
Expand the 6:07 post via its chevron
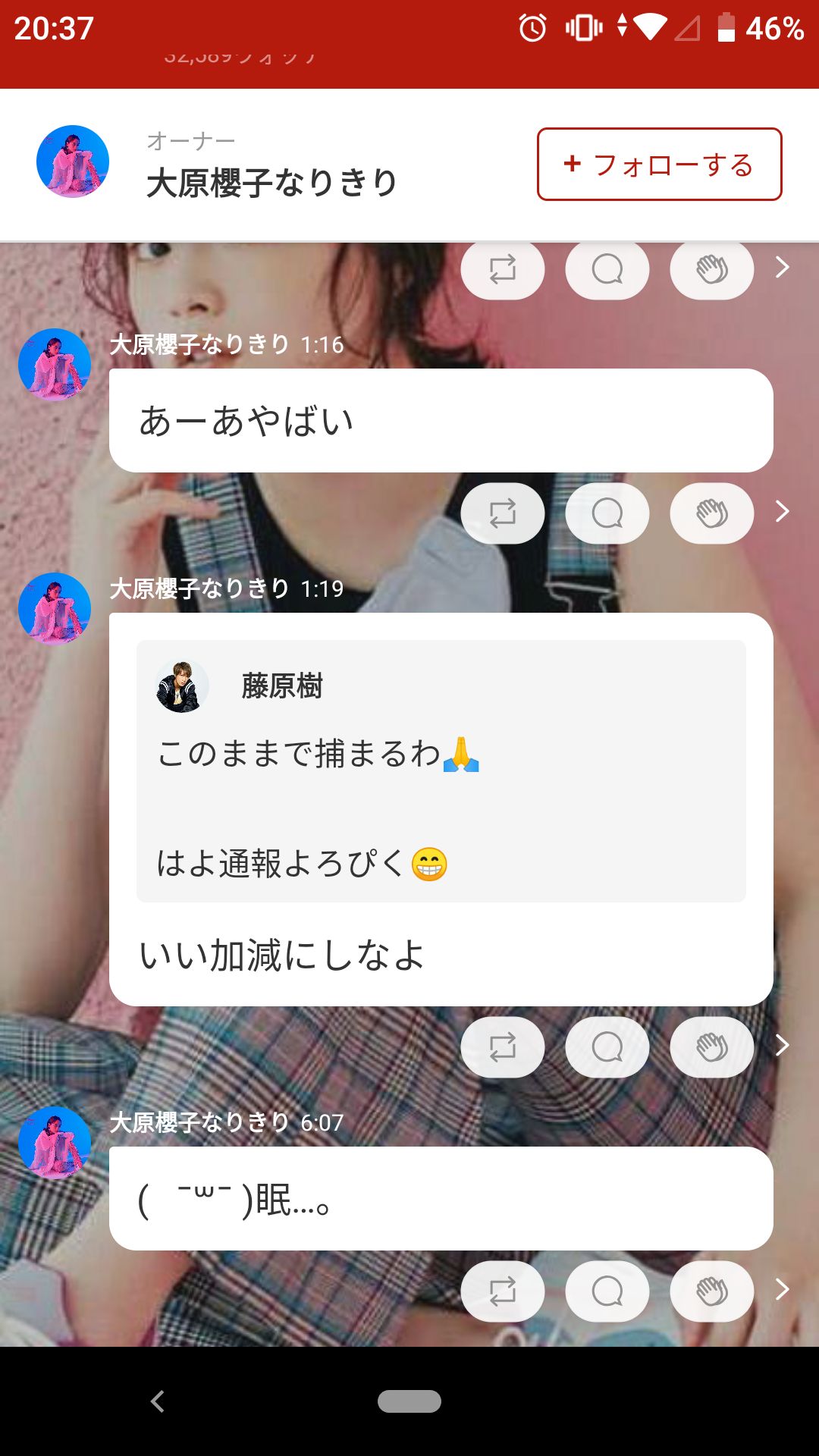coord(782,1291)
